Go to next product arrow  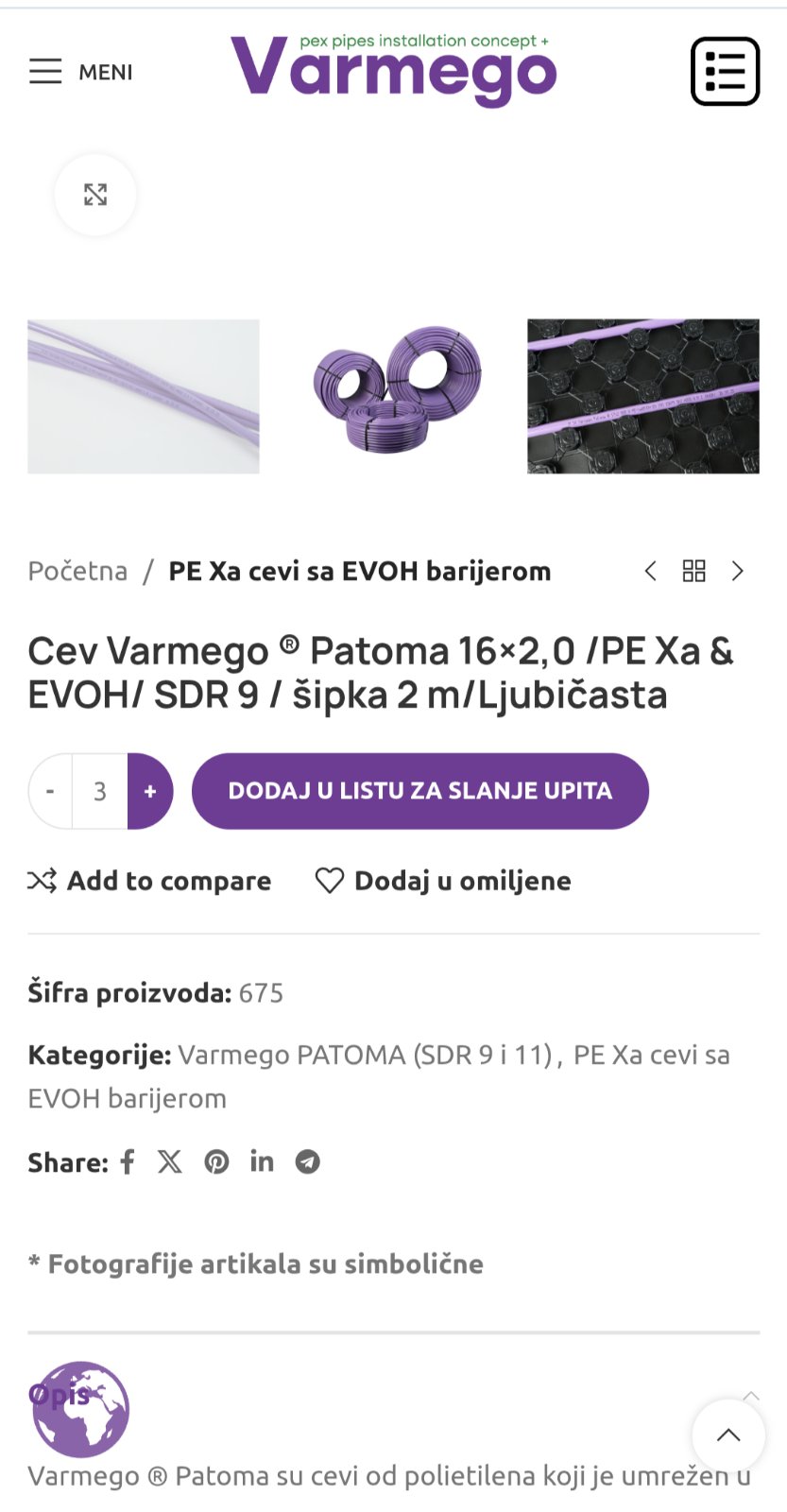click(738, 571)
